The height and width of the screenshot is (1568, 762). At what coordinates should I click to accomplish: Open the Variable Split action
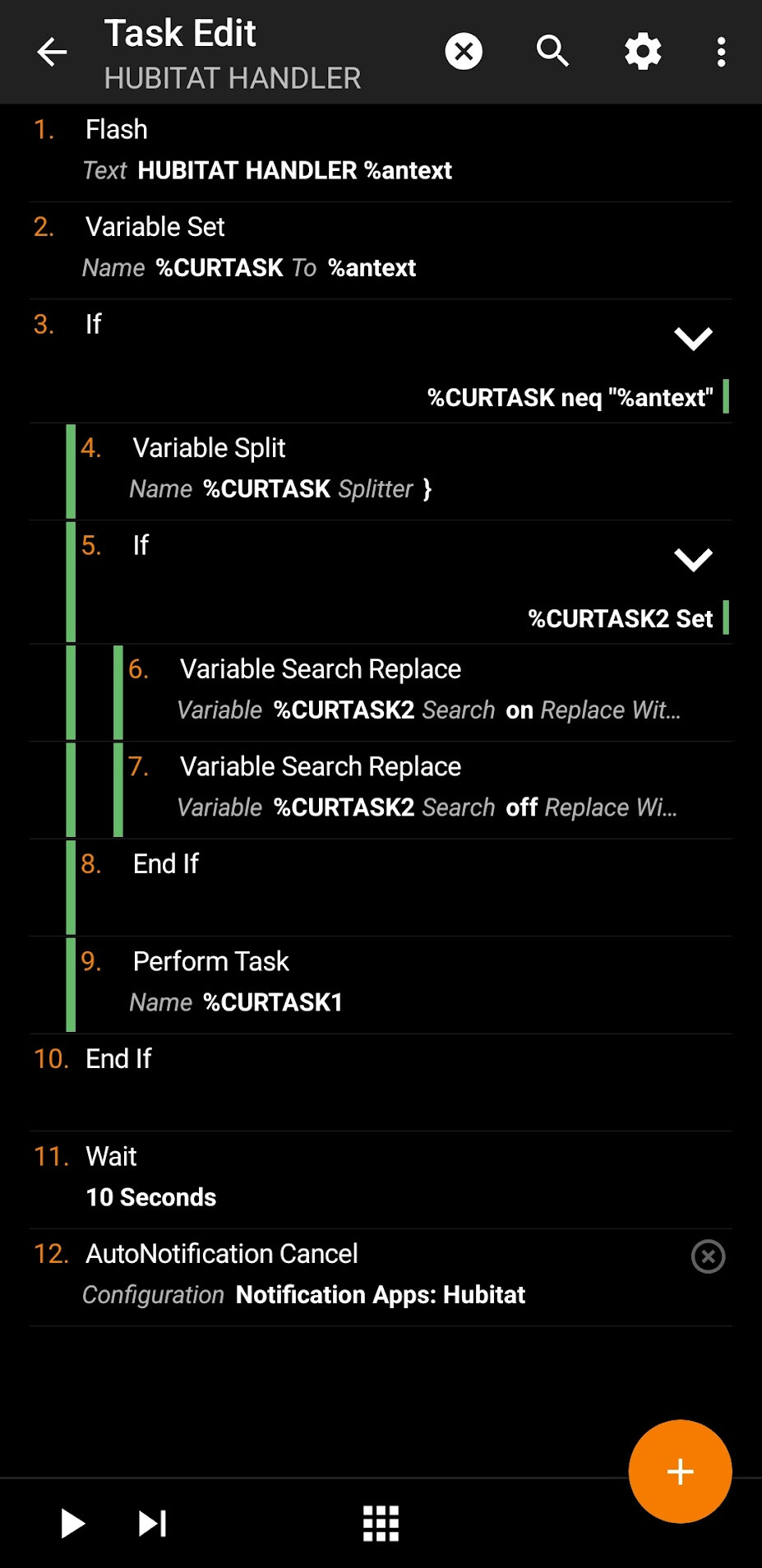point(370,469)
